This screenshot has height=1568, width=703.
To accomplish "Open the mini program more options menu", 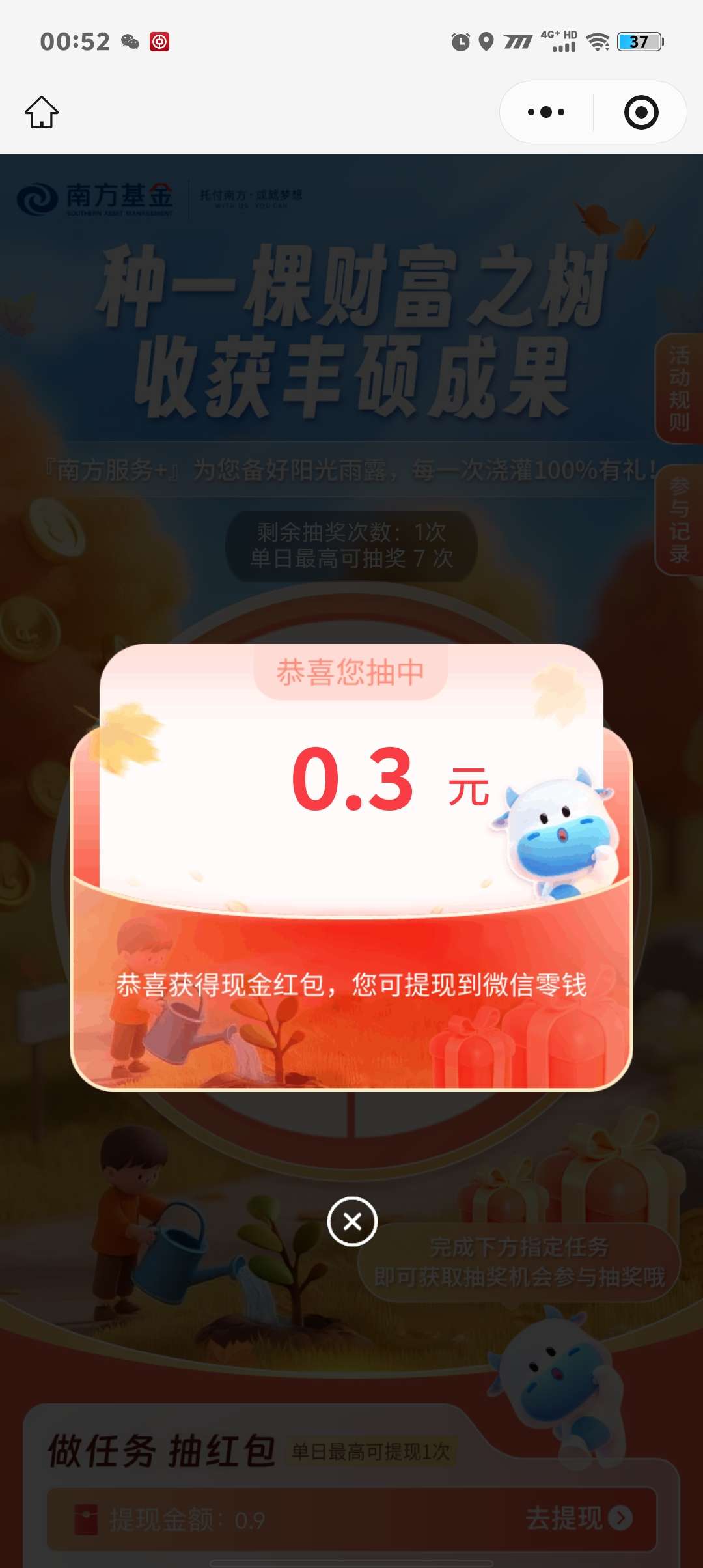I will click(x=546, y=112).
